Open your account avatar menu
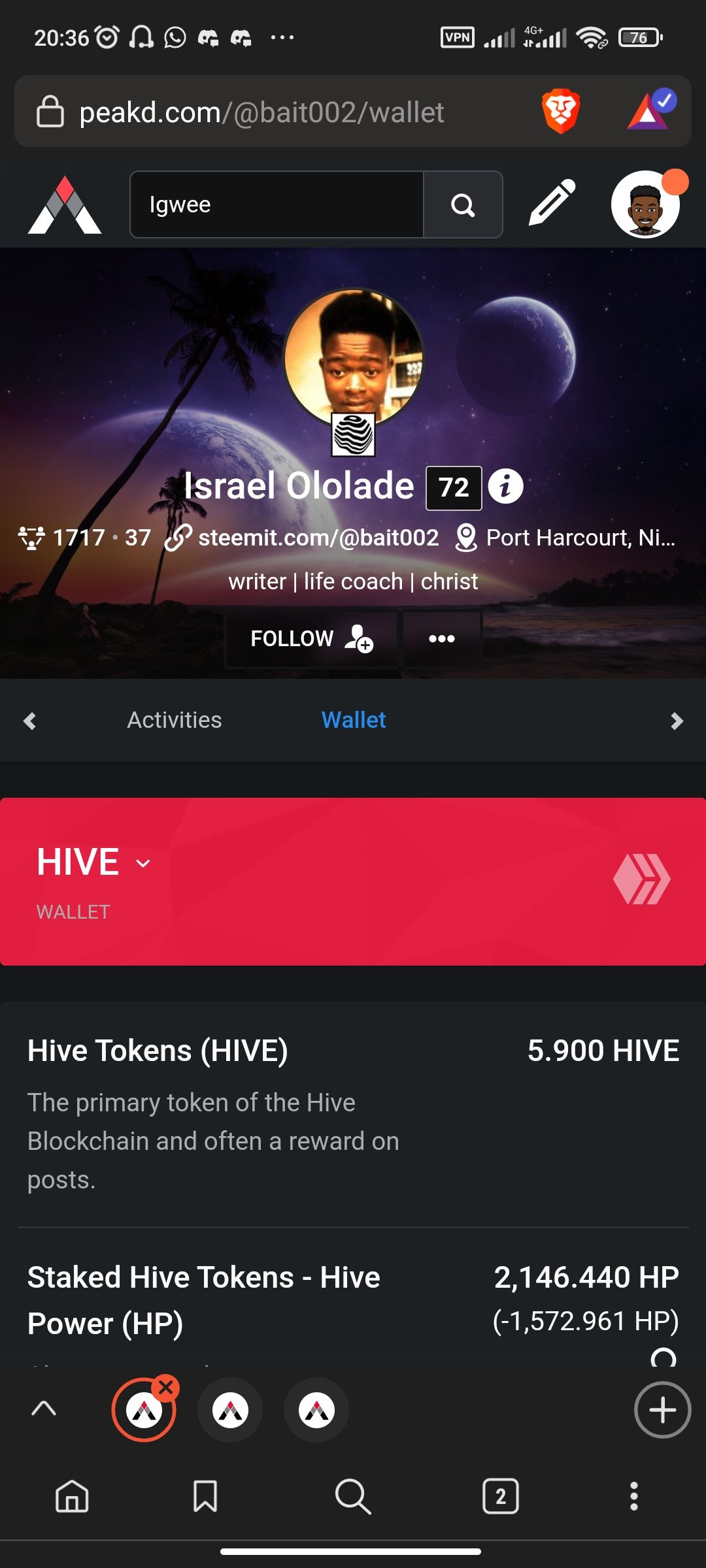Screen dimensions: 706x1568 tap(646, 204)
